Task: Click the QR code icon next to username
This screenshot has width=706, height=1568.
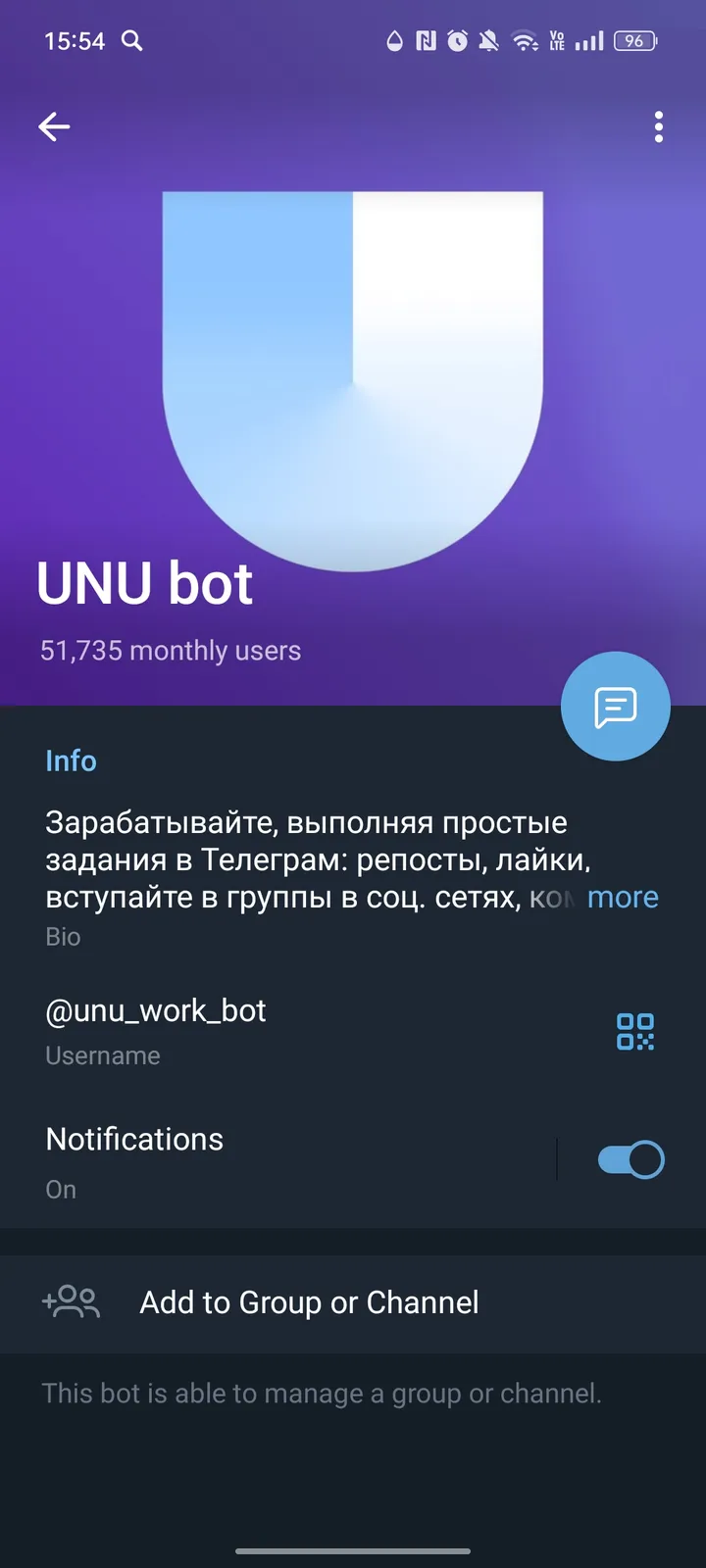Action: click(635, 1031)
